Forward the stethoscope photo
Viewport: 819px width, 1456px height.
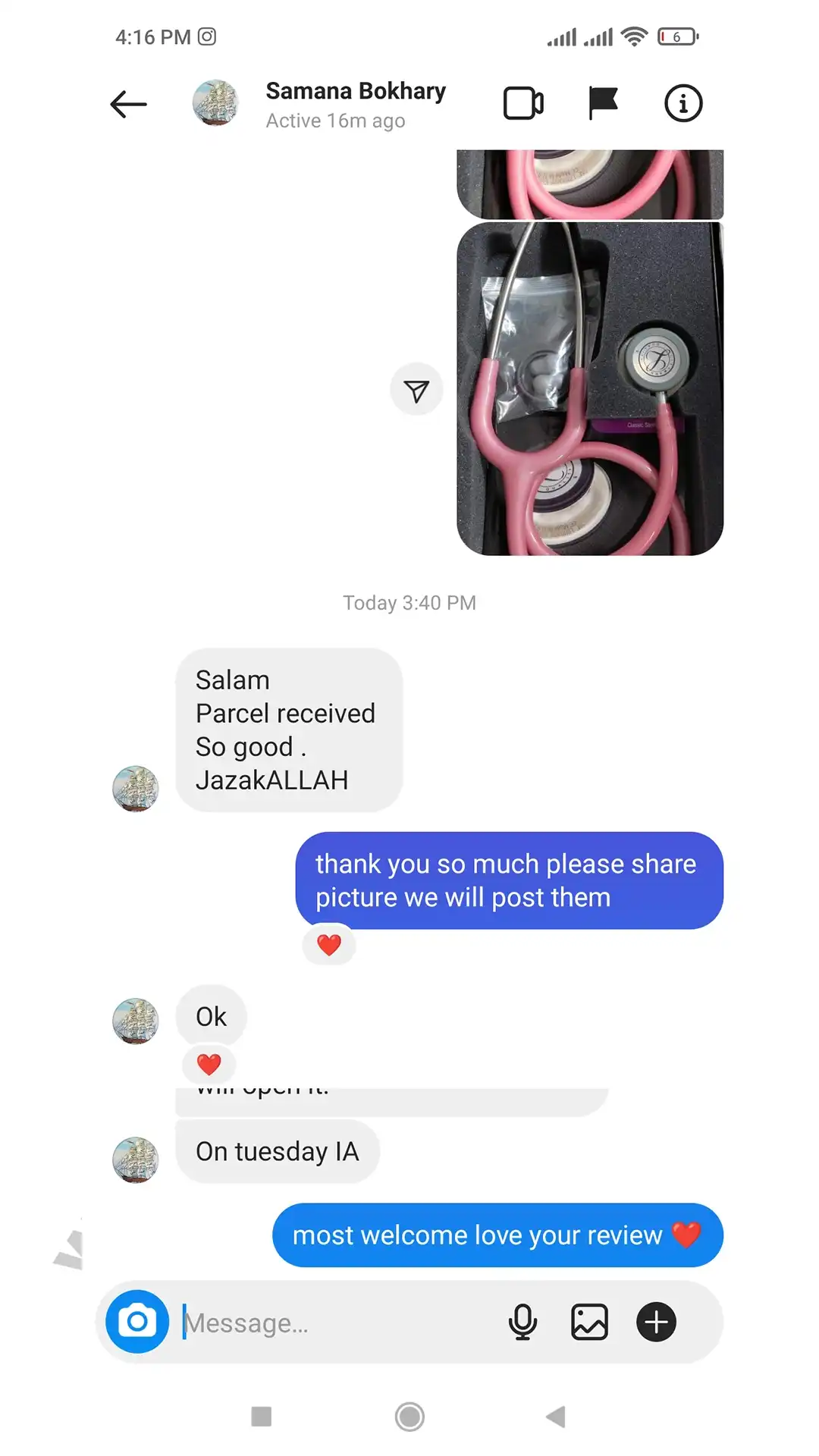point(416,391)
